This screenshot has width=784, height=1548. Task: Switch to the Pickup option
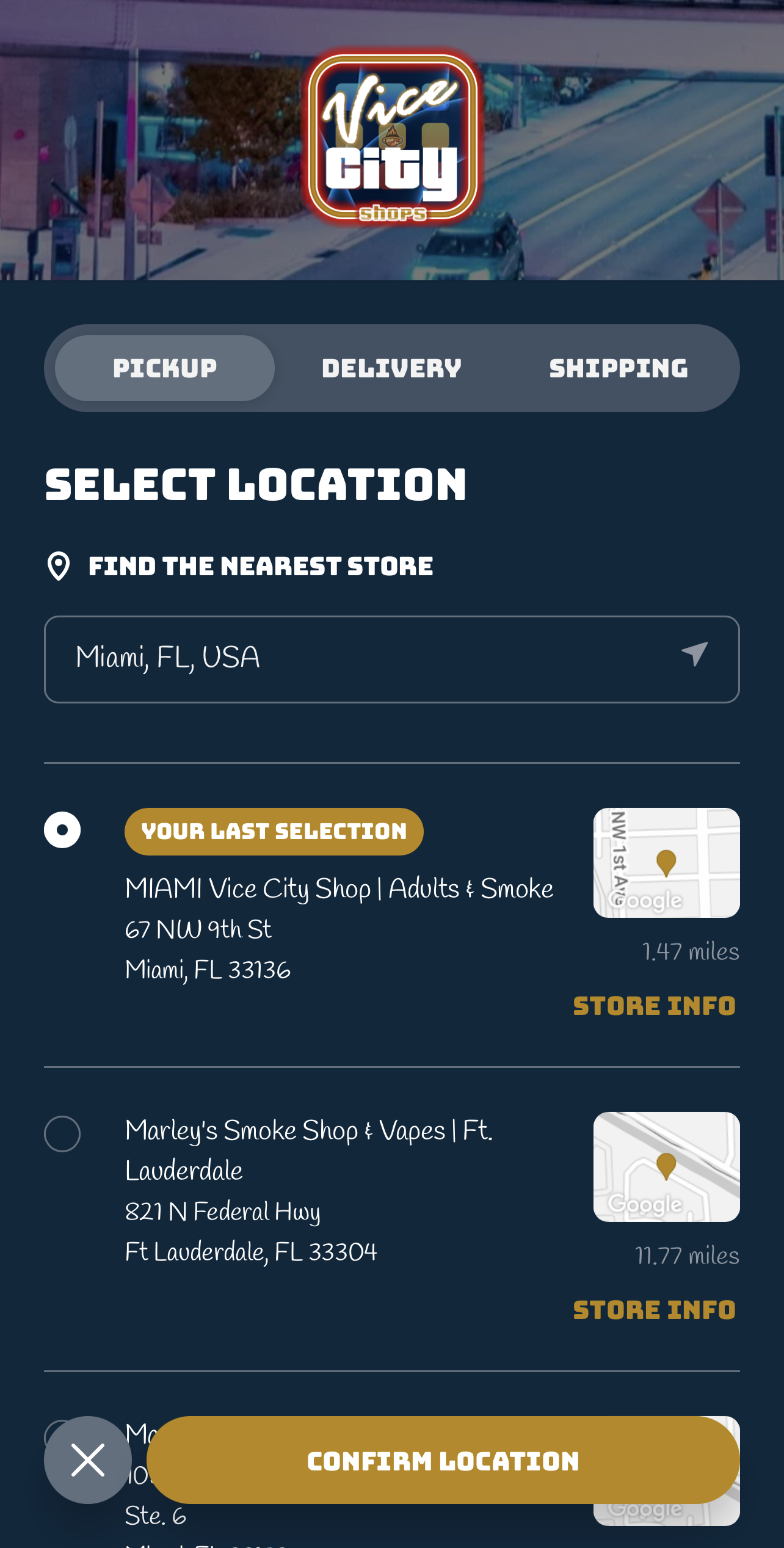click(165, 368)
